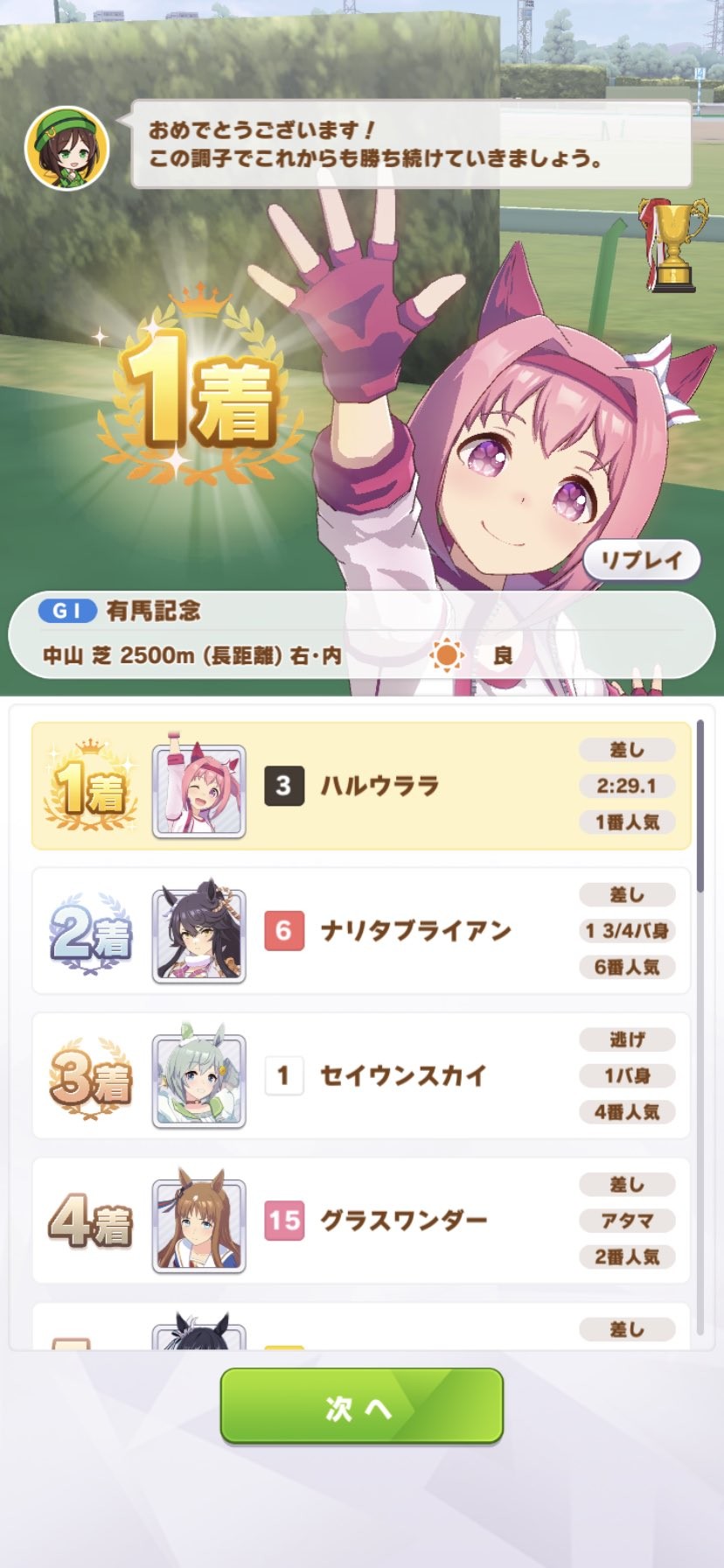Select the ナリタブライアン result row
This screenshot has height=1568, width=724.
point(361,931)
